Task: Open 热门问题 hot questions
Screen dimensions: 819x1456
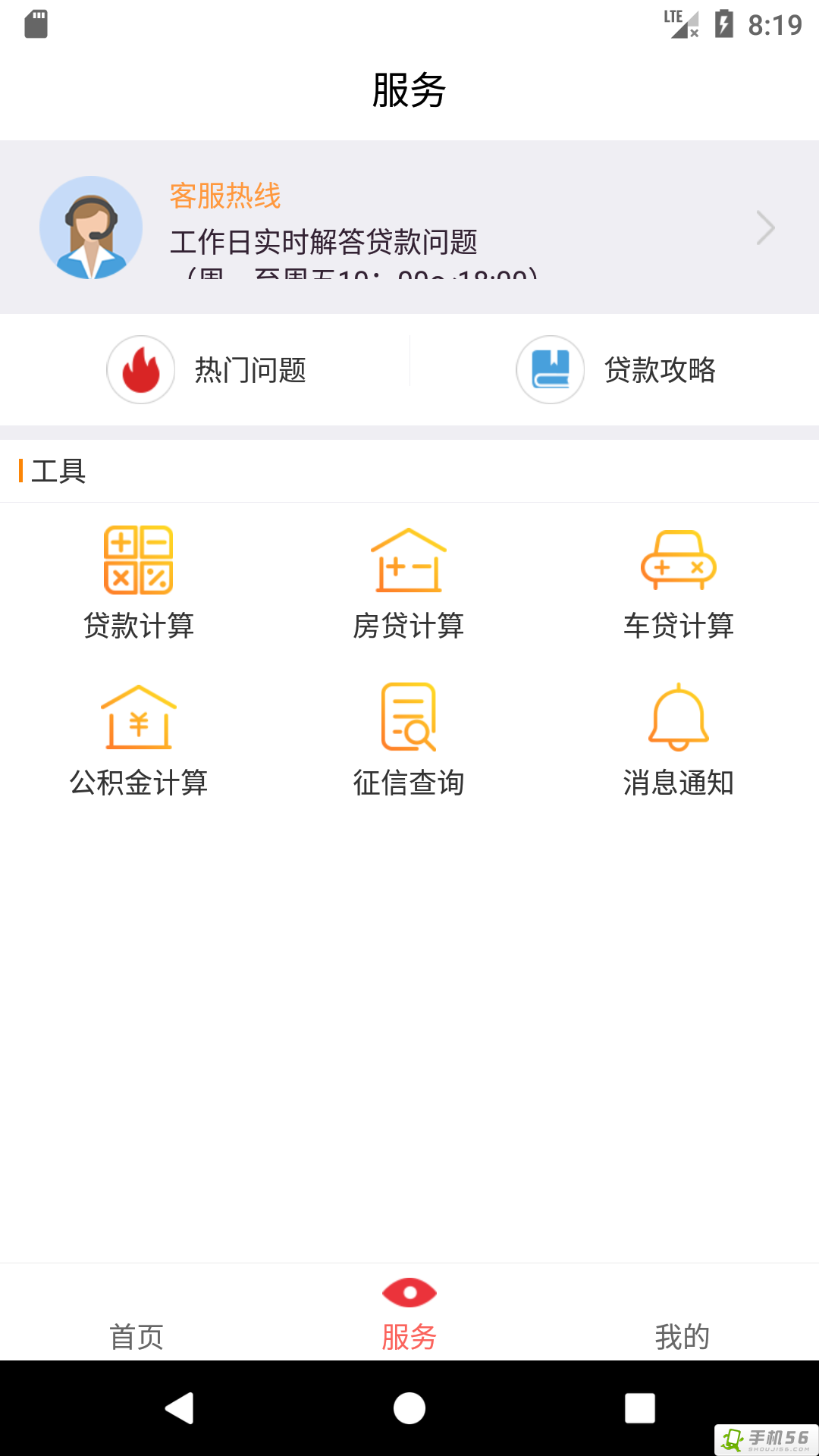Action: [206, 370]
